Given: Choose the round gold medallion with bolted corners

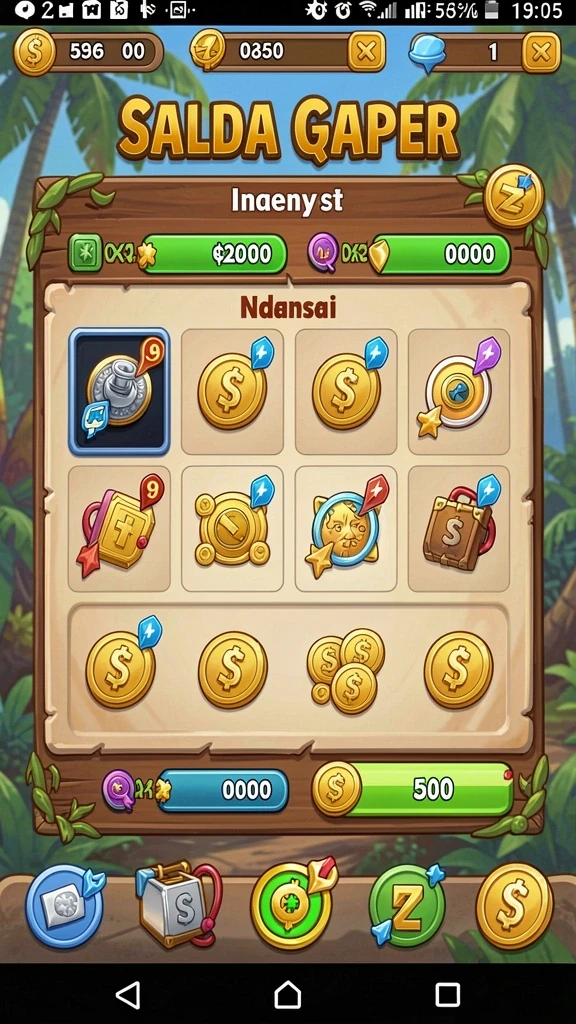Looking at the screenshot, I should [232, 529].
